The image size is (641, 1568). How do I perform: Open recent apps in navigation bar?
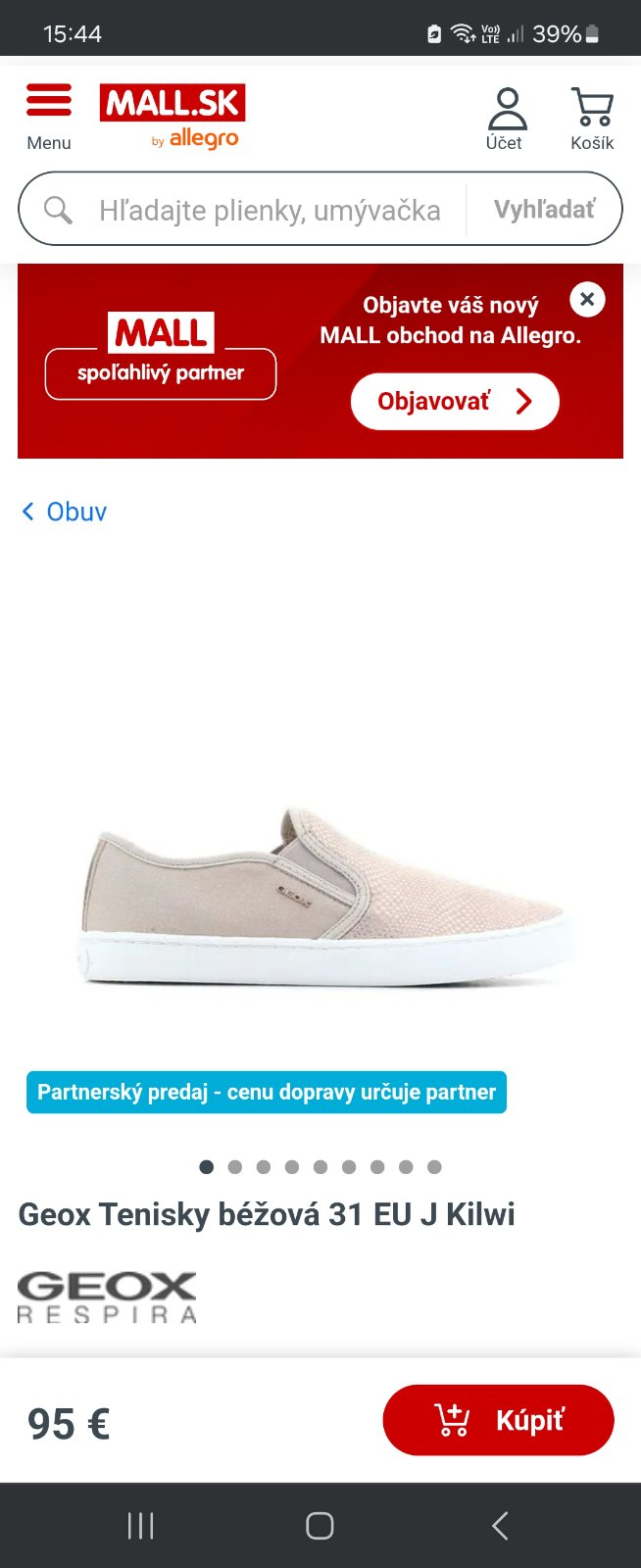click(141, 1525)
